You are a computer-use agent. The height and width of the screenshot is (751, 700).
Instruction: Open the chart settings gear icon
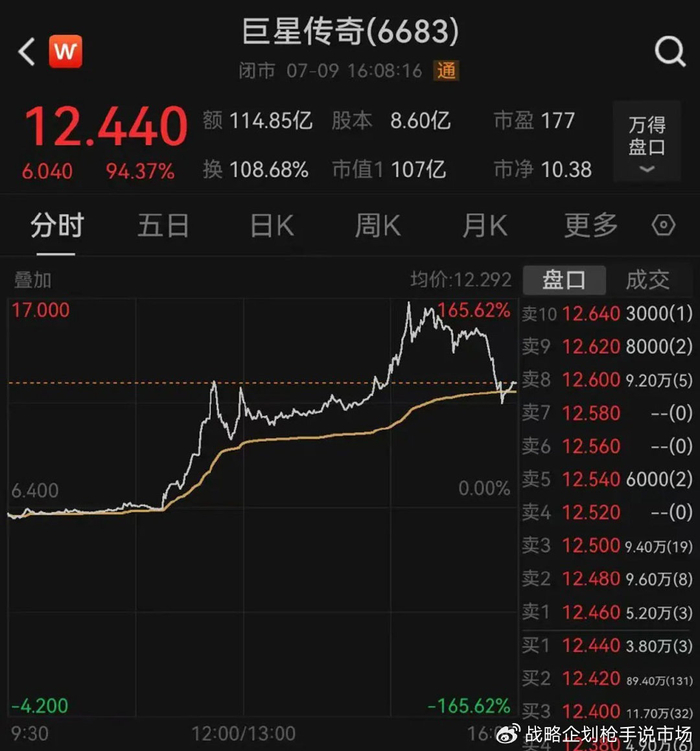(663, 225)
